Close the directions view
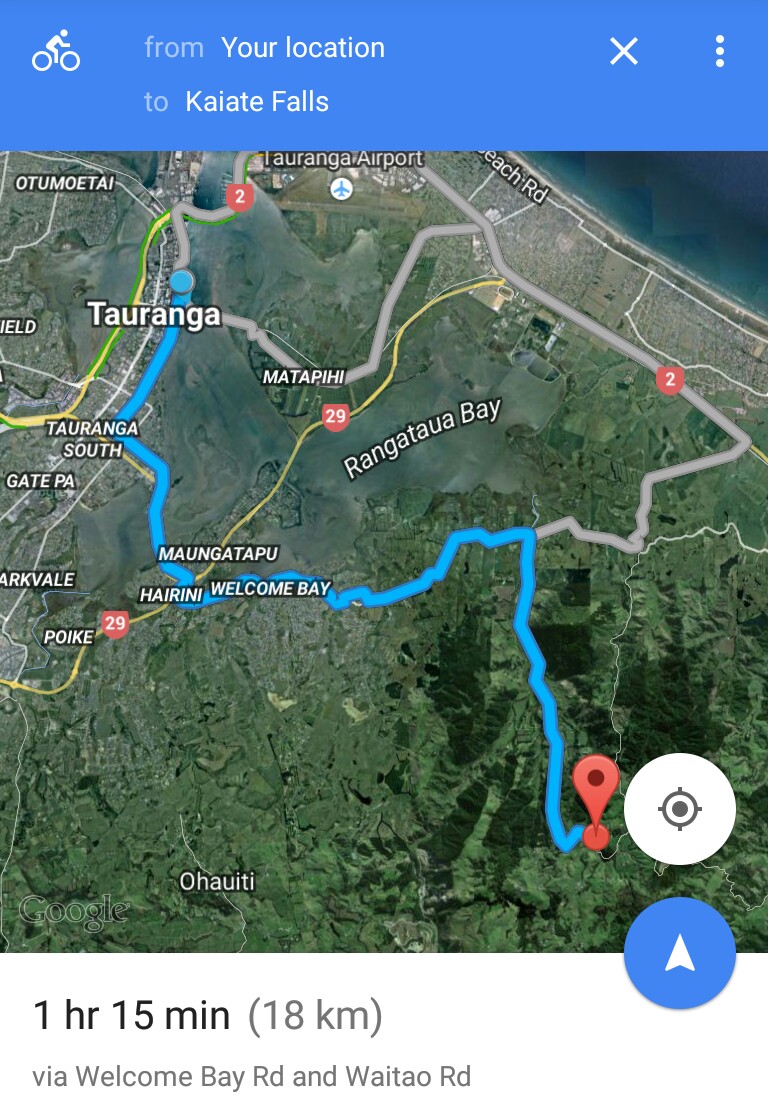Viewport: 768px width, 1120px height. [624, 51]
